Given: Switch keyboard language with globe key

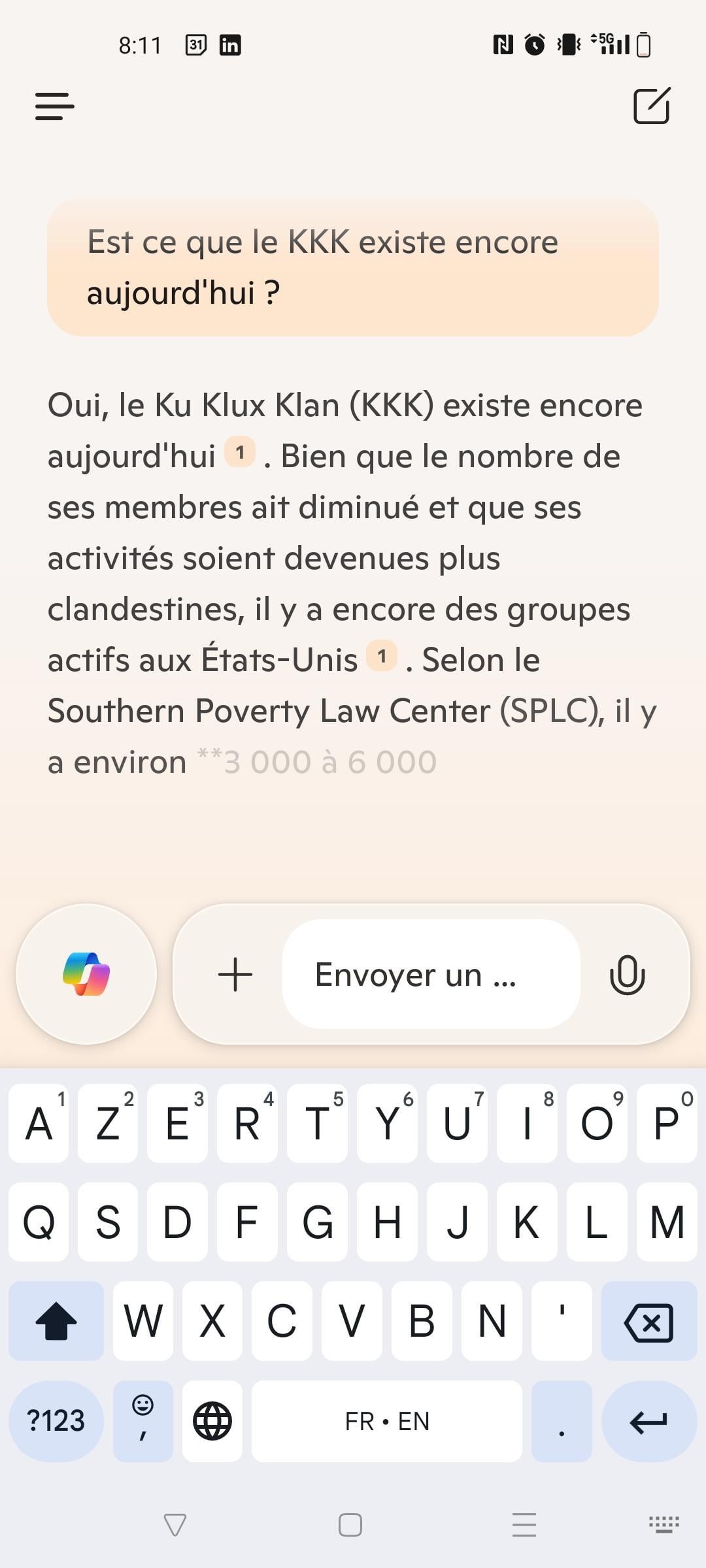Looking at the screenshot, I should click(x=212, y=1421).
